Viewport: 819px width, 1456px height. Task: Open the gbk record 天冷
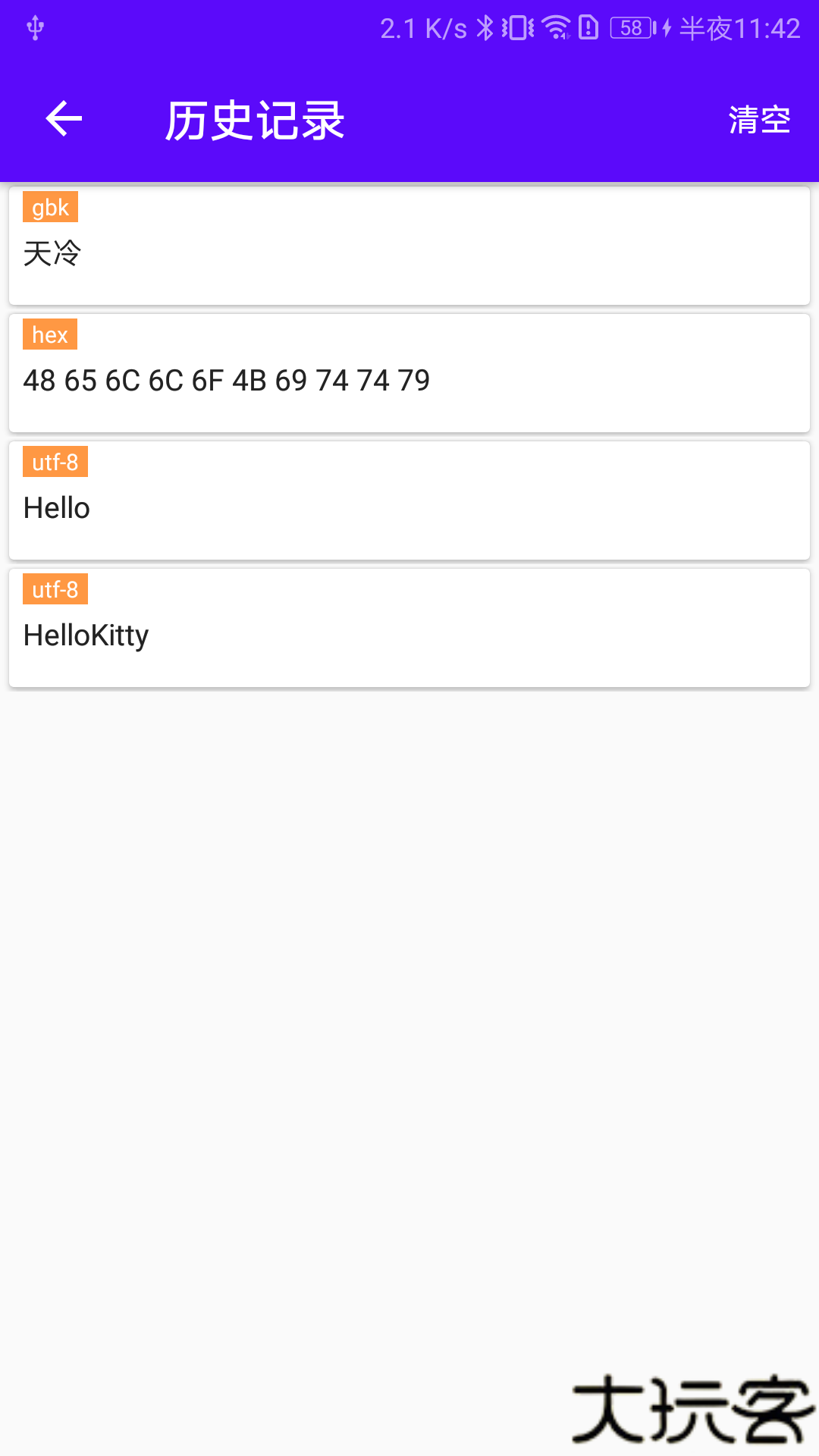pos(409,246)
